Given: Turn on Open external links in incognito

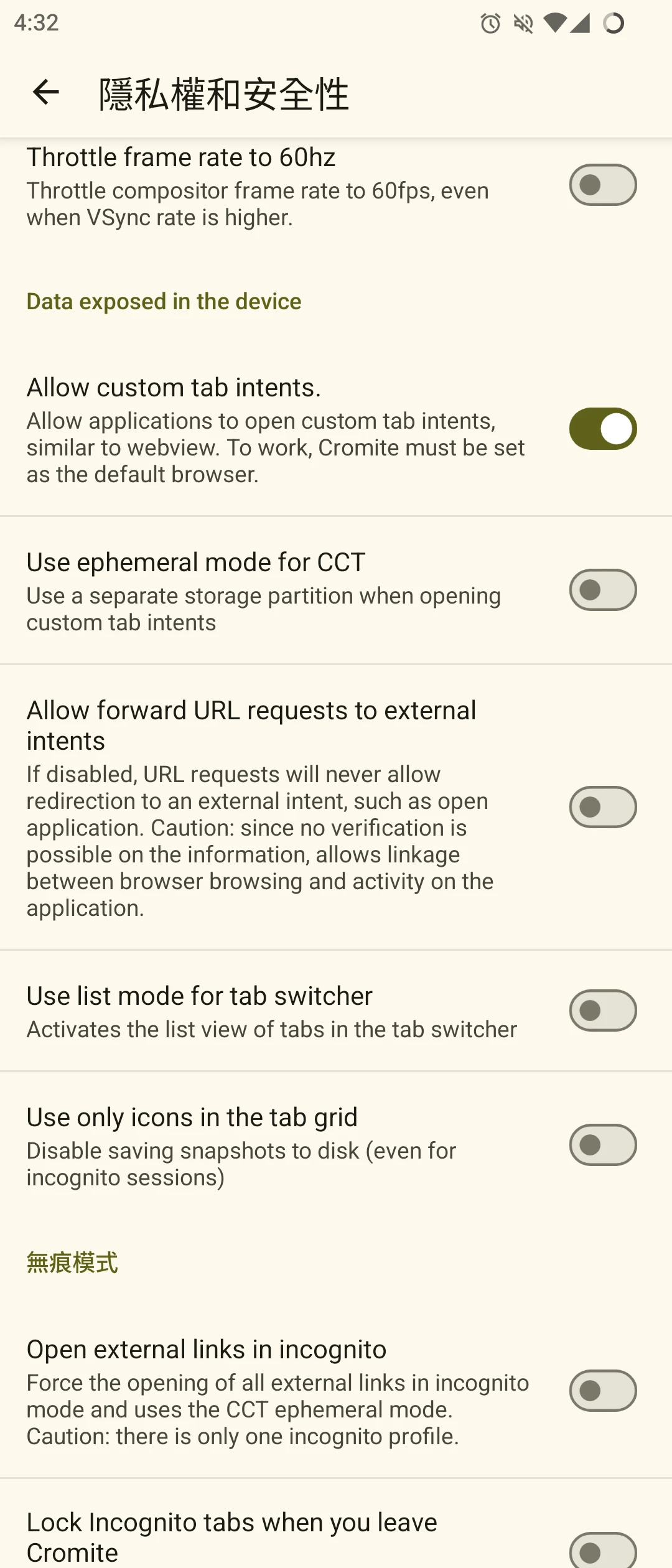Looking at the screenshot, I should [x=602, y=1391].
